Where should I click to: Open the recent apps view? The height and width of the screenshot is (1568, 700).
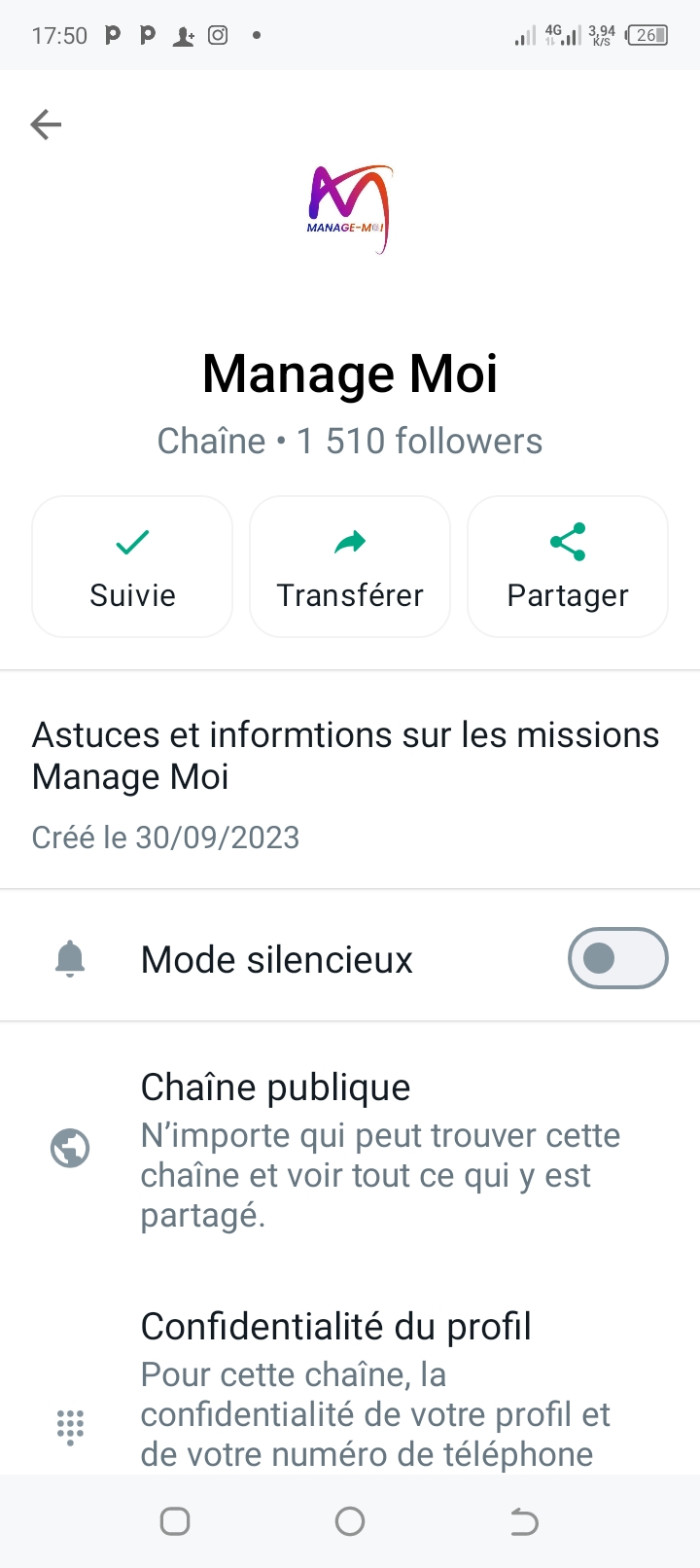(x=175, y=1521)
